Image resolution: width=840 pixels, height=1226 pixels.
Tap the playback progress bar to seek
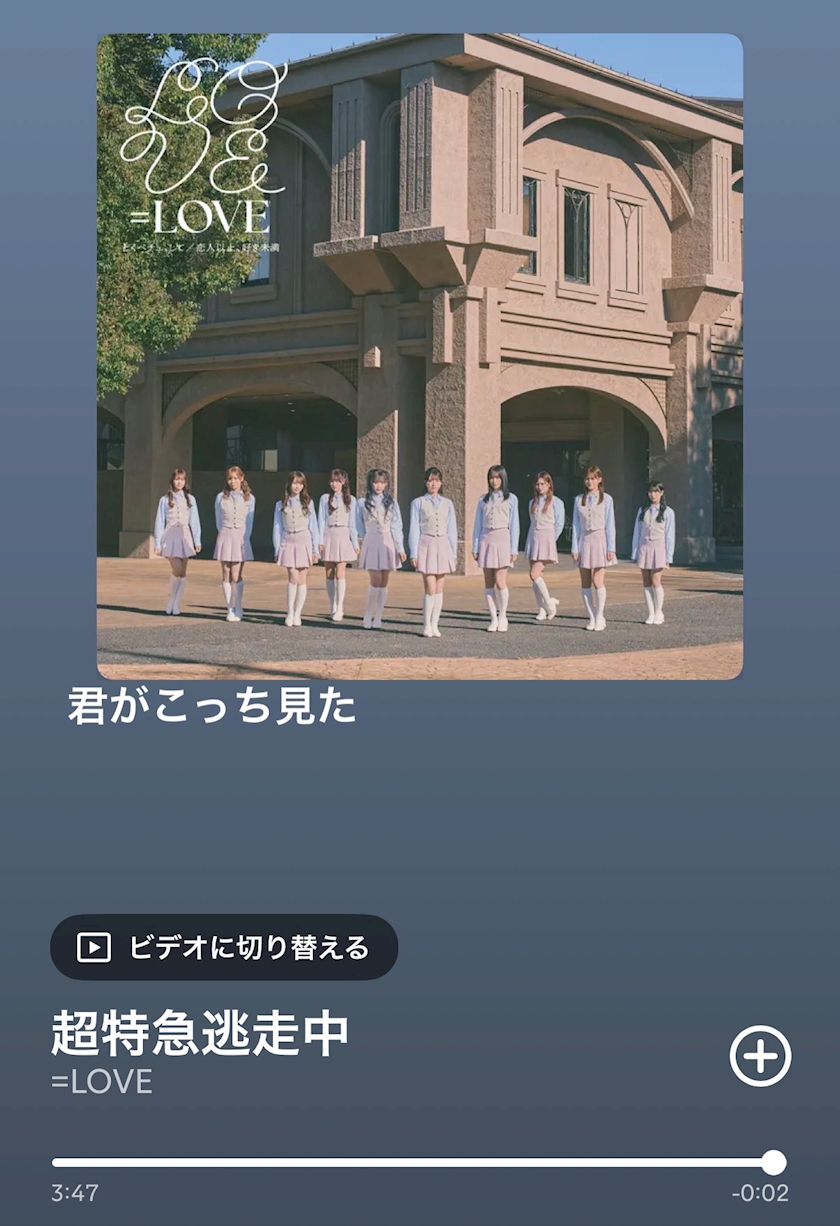[x=419, y=1162]
